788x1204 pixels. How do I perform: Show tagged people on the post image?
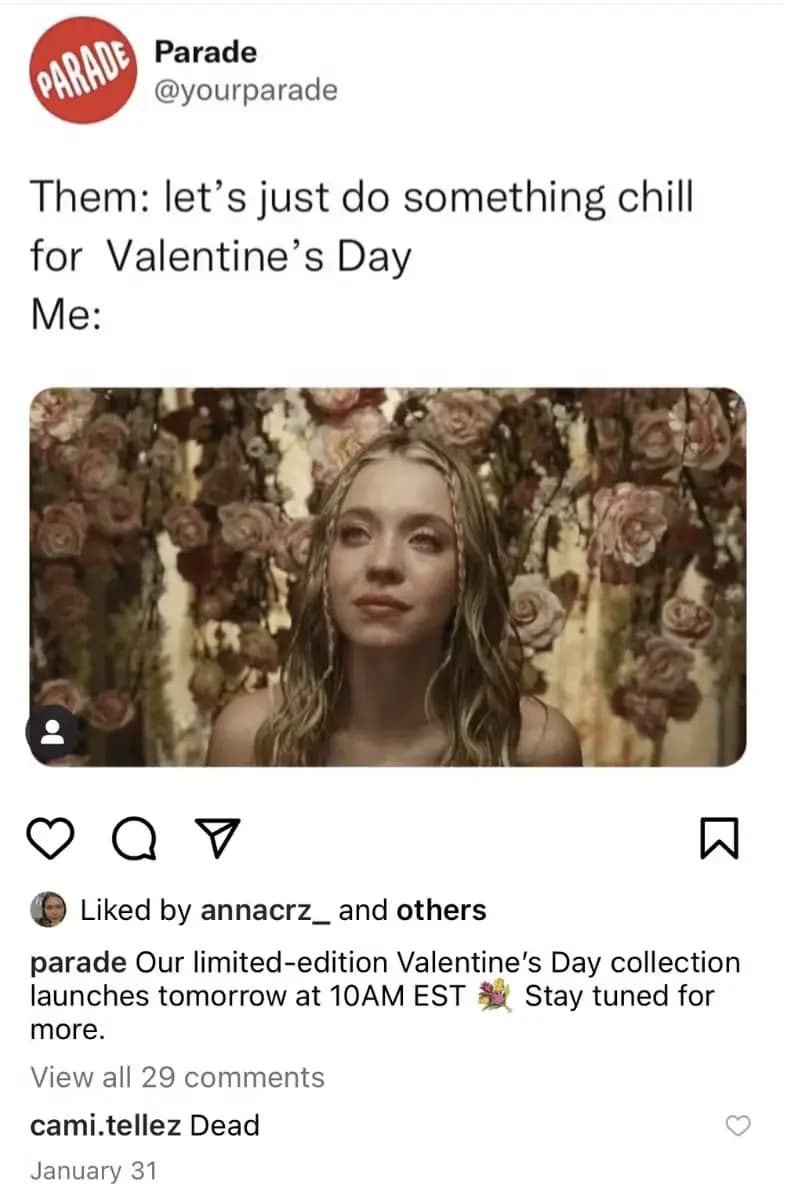point(52,733)
